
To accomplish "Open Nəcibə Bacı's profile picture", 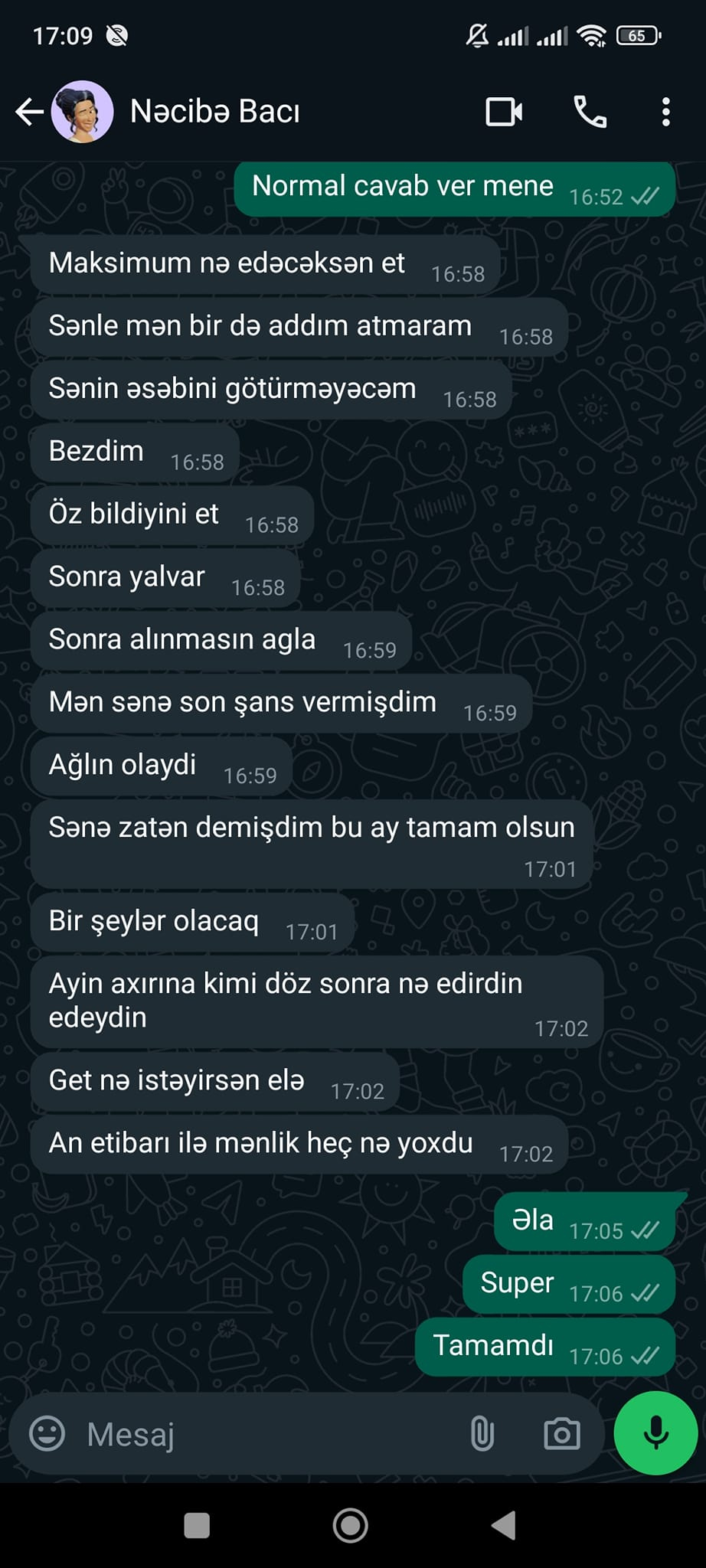I will [83, 112].
